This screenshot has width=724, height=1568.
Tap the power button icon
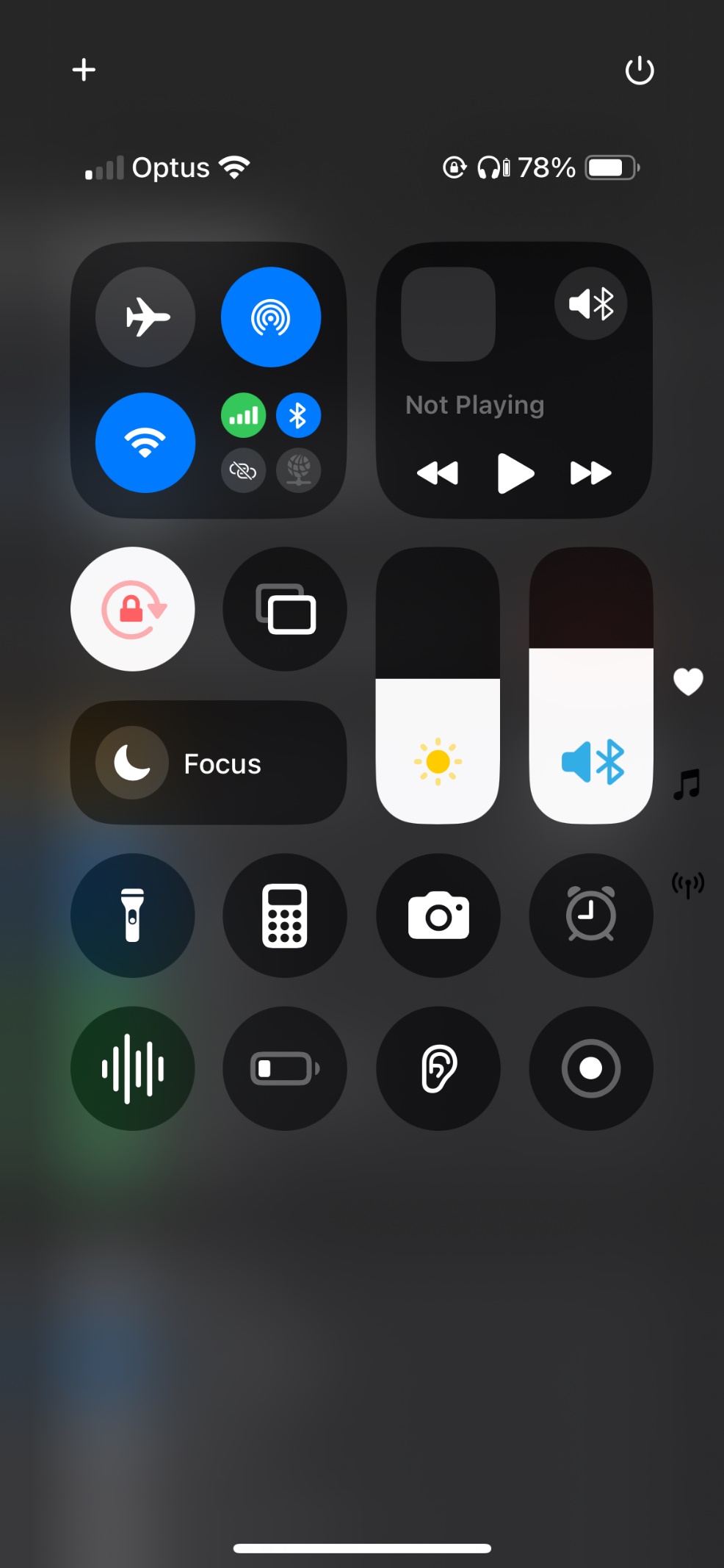point(639,71)
